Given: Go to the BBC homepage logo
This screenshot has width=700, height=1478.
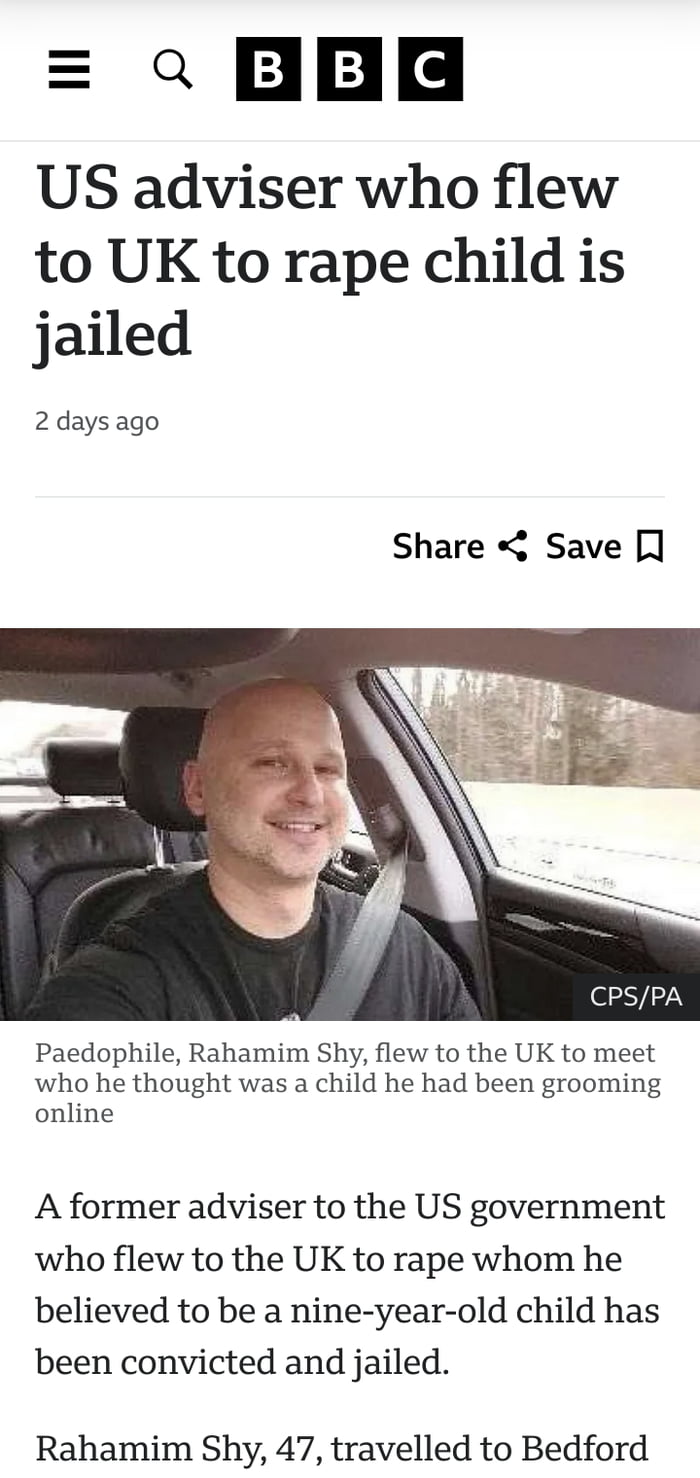Looking at the screenshot, I should [x=349, y=69].
